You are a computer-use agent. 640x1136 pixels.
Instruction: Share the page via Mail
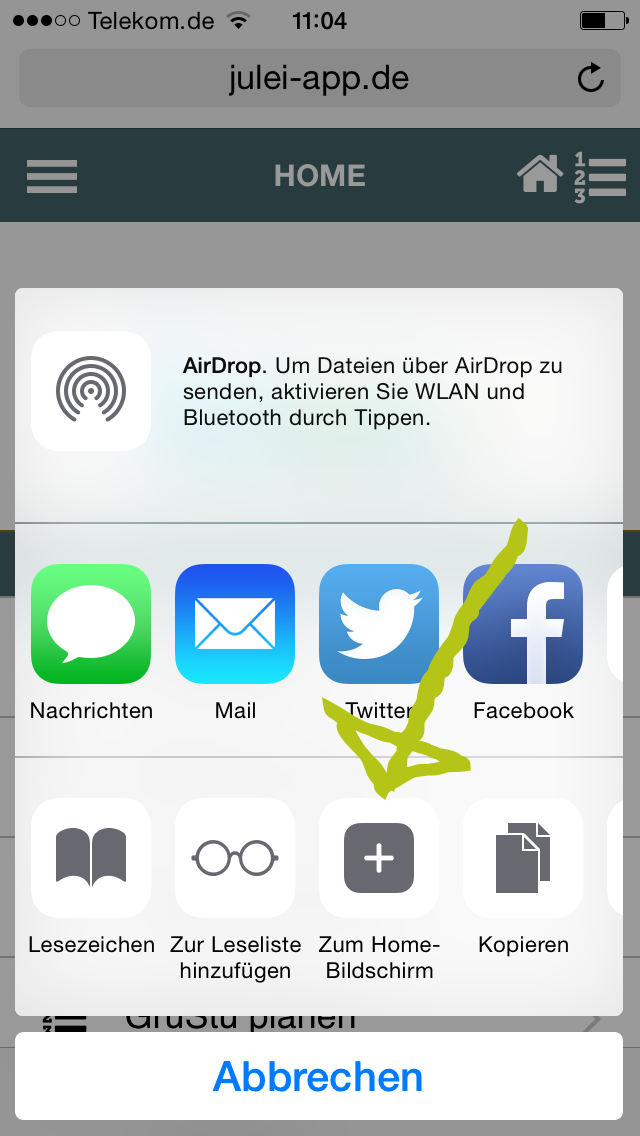235,625
